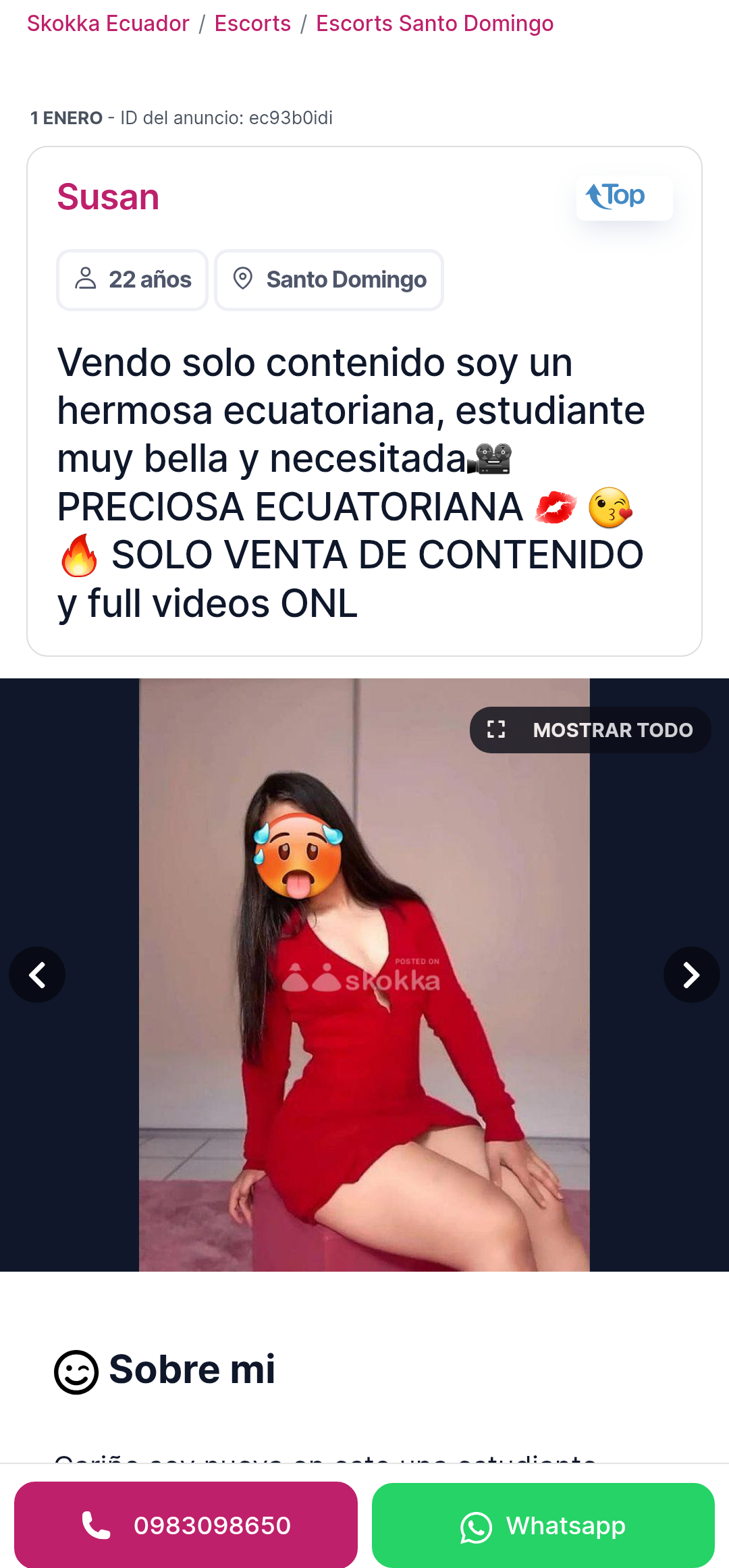Open the Skokka Ecuador breadcrumb link
Image resolution: width=729 pixels, height=1568 pixels.
coord(108,24)
